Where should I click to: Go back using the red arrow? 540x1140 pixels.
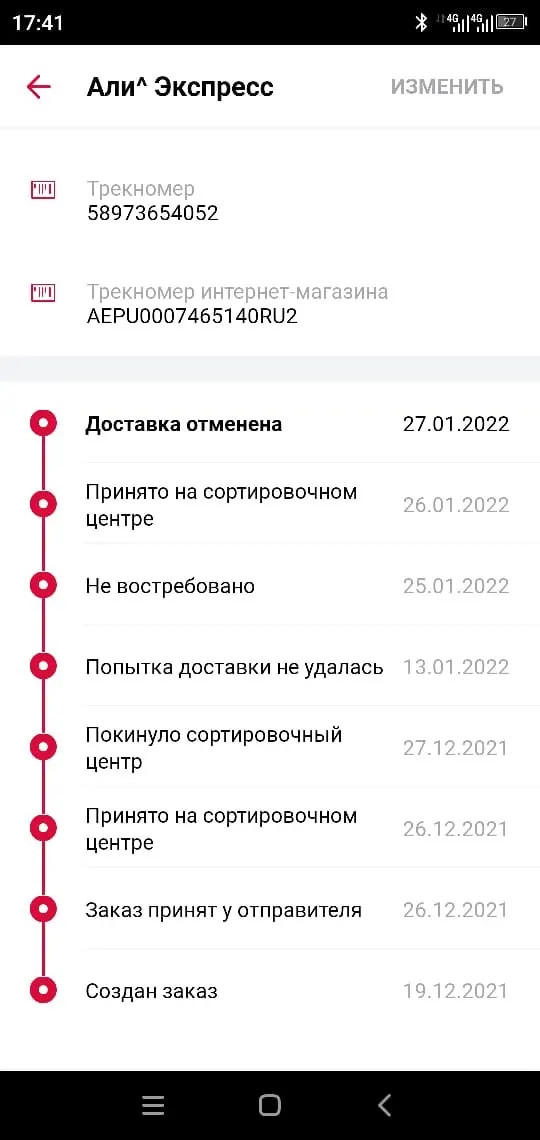click(39, 87)
